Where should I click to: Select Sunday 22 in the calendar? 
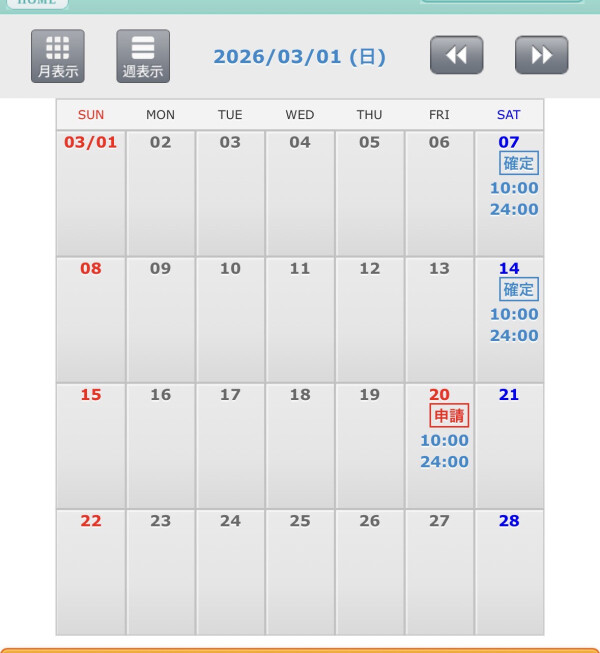pos(91,571)
